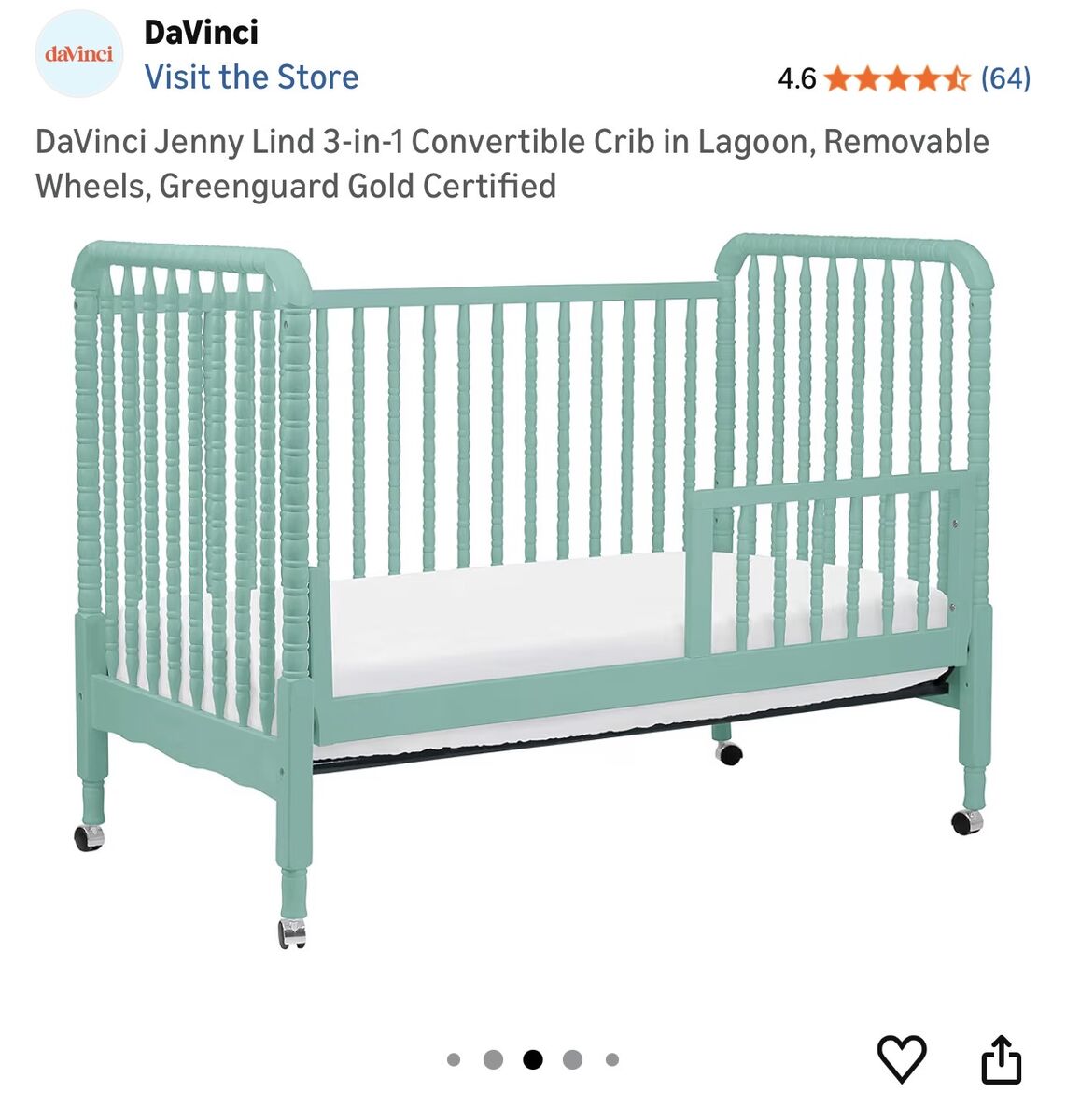Add the crib to your wish list

[902, 1058]
